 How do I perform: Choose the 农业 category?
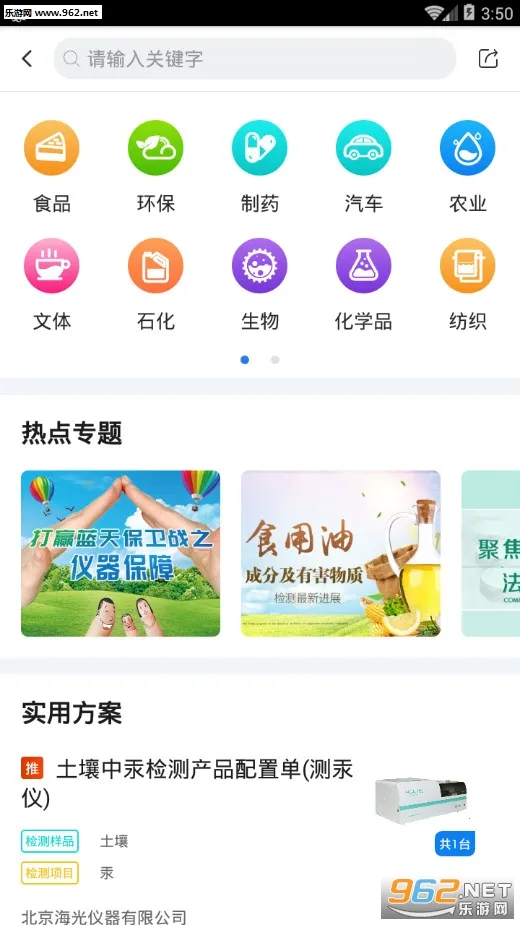click(467, 167)
